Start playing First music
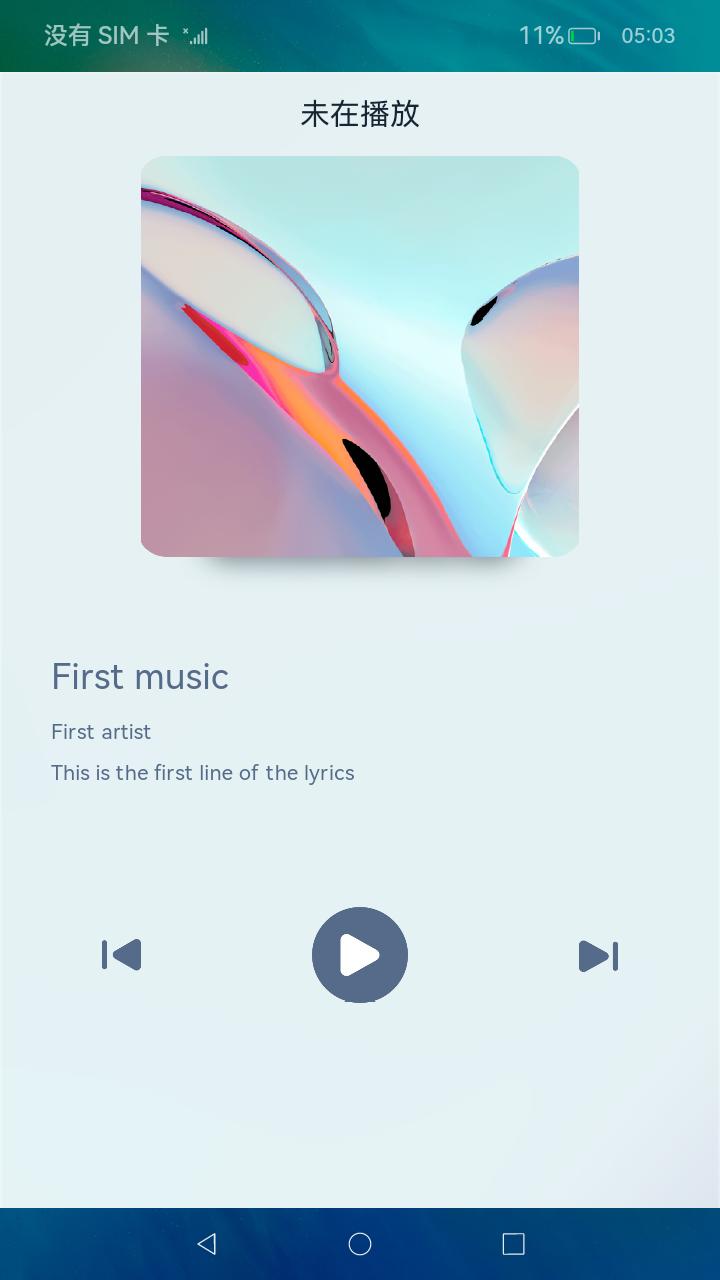 [x=360, y=955]
